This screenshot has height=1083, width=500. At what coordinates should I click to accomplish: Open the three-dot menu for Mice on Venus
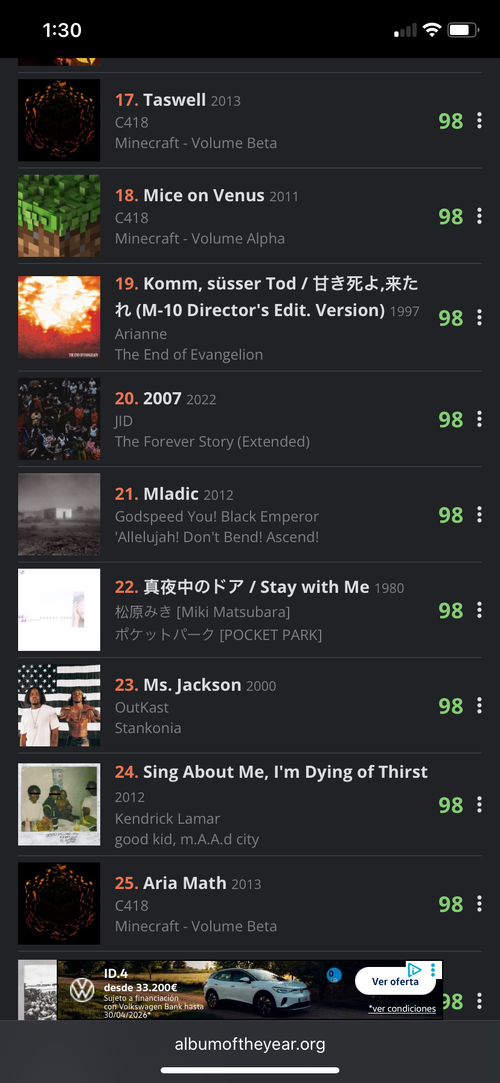point(479,216)
